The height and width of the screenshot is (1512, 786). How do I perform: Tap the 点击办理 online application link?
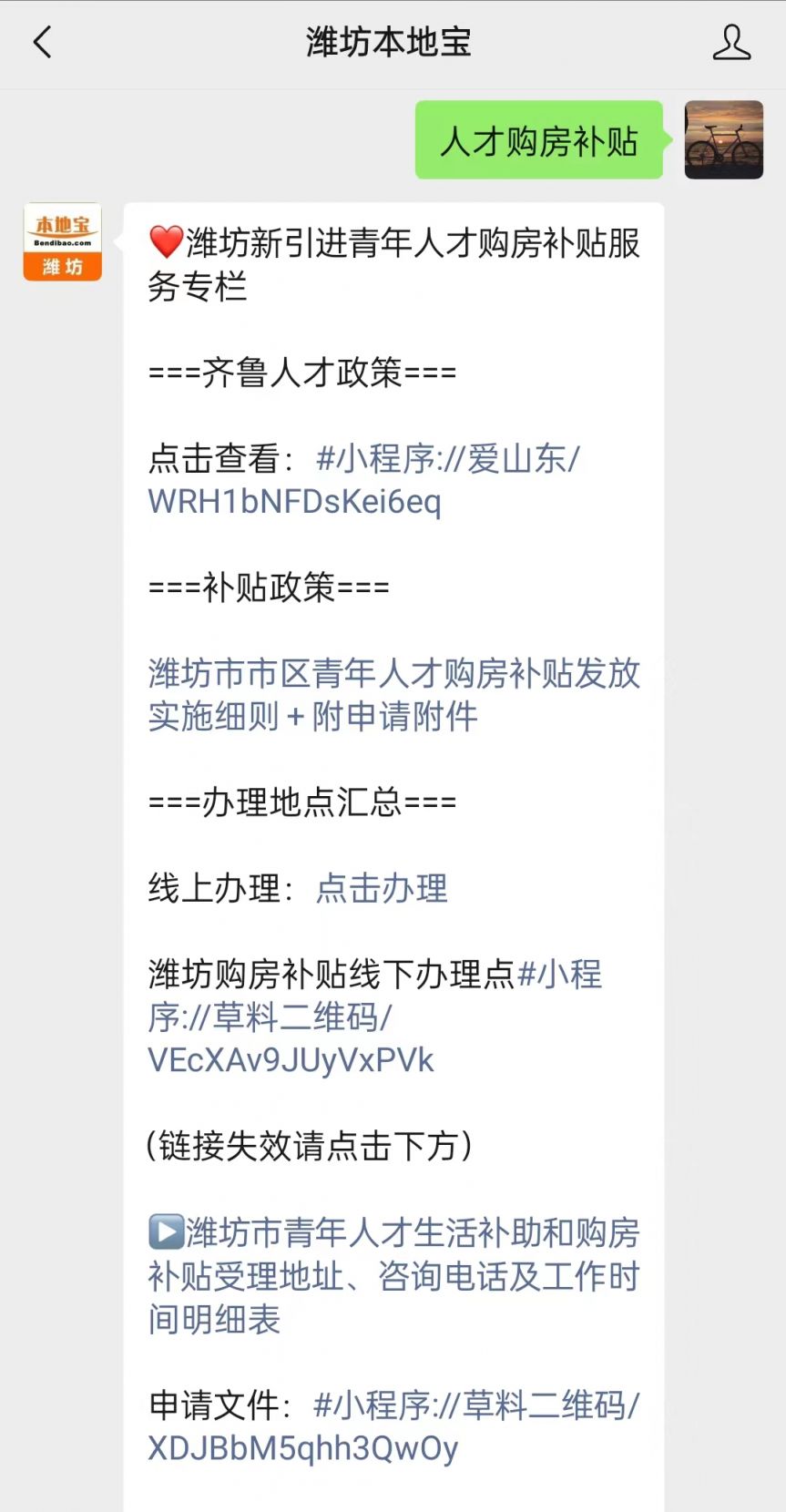[382, 888]
